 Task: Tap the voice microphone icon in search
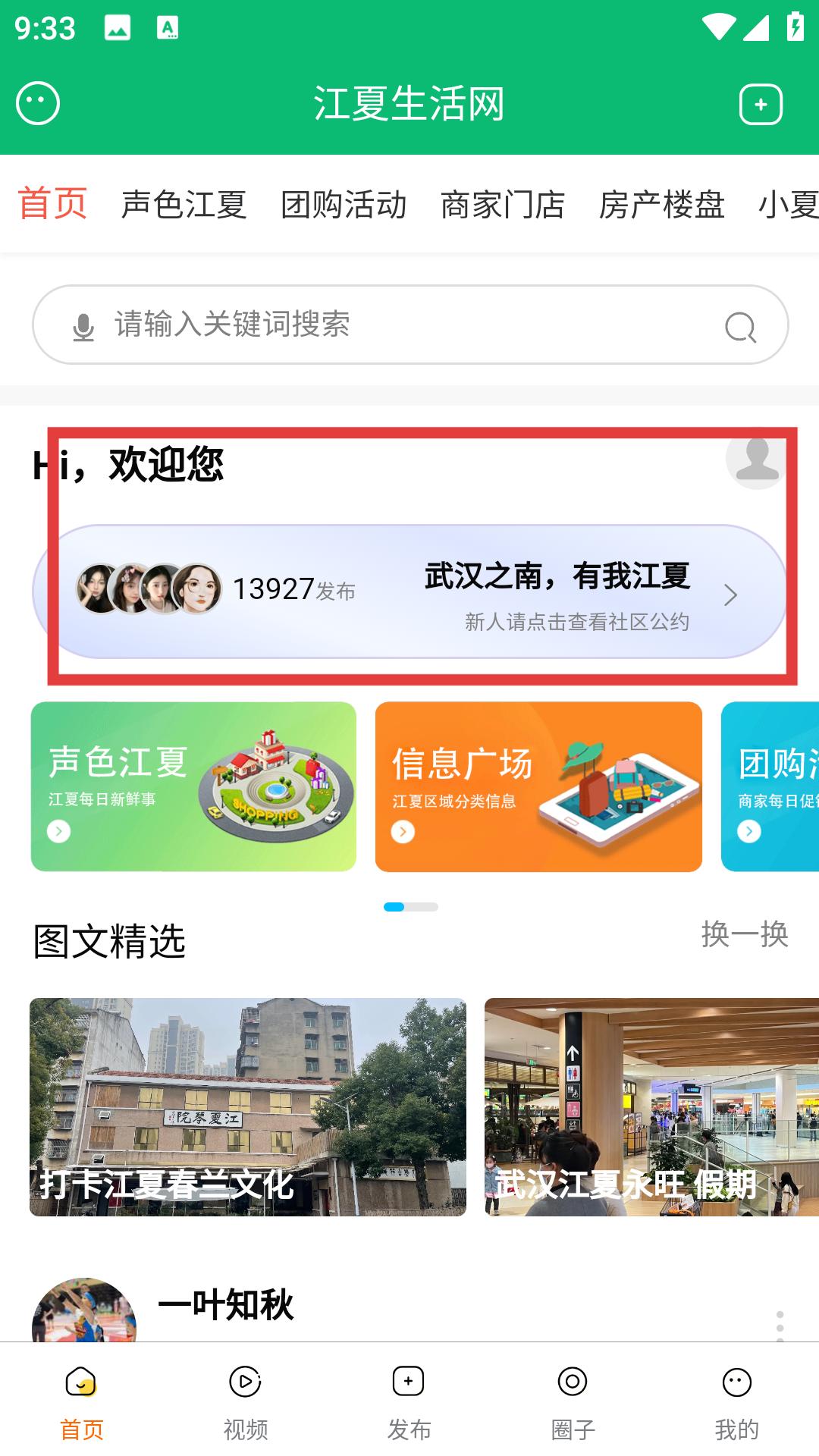(x=83, y=327)
